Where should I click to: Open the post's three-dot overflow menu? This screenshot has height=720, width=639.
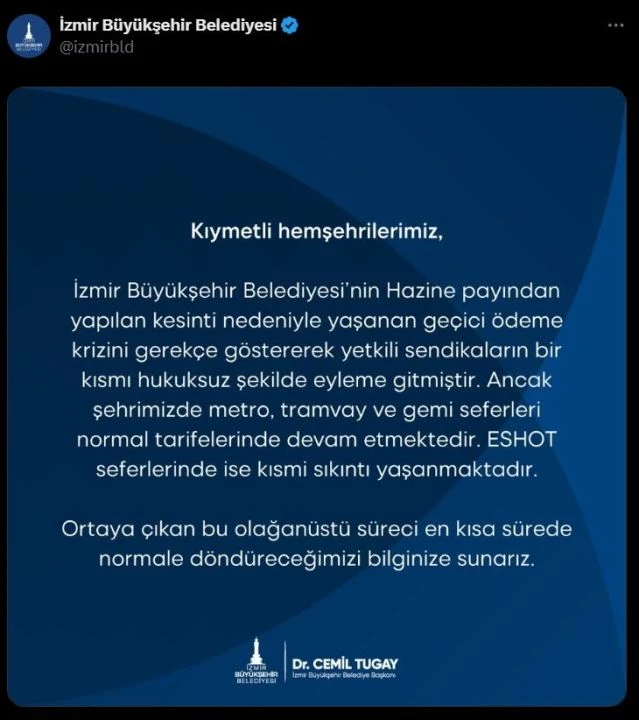tap(604, 24)
